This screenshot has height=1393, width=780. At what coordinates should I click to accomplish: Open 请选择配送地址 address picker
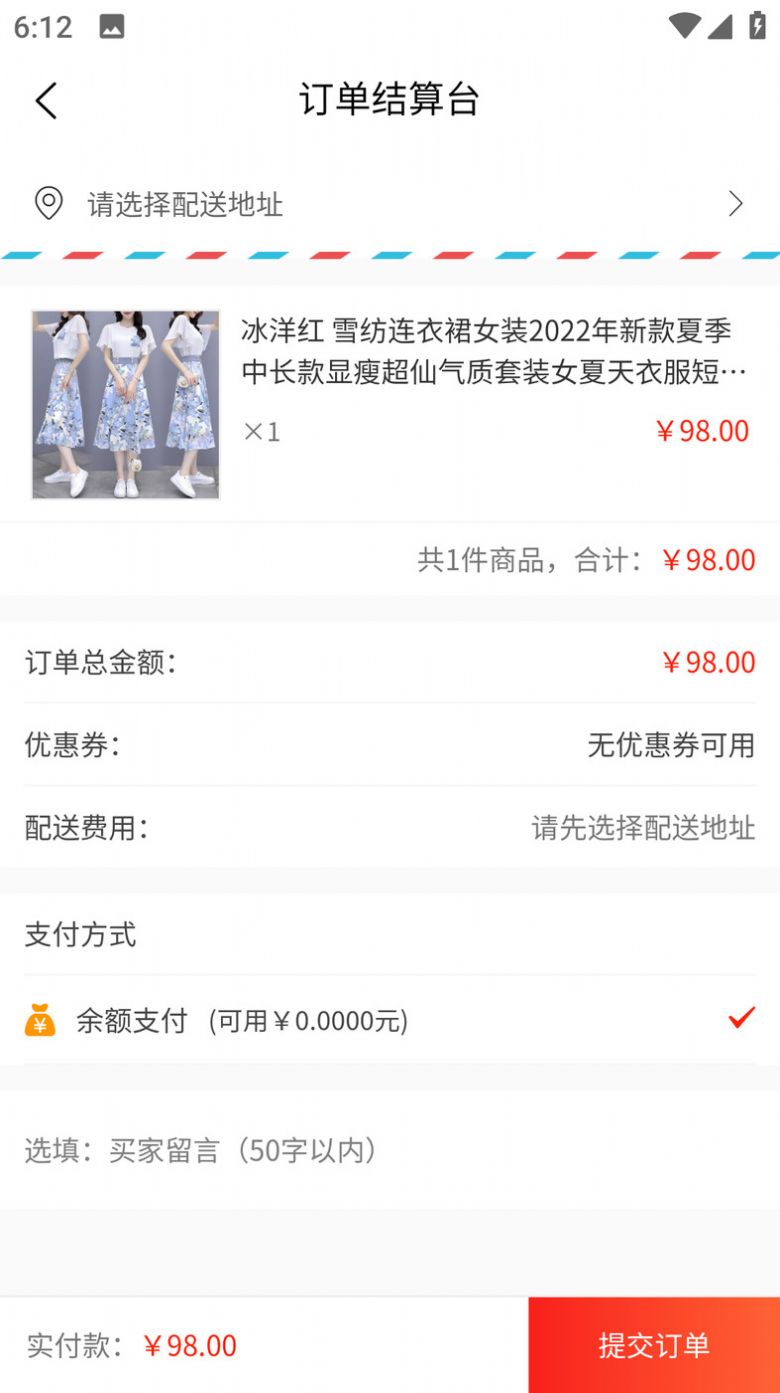[x=185, y=206]
